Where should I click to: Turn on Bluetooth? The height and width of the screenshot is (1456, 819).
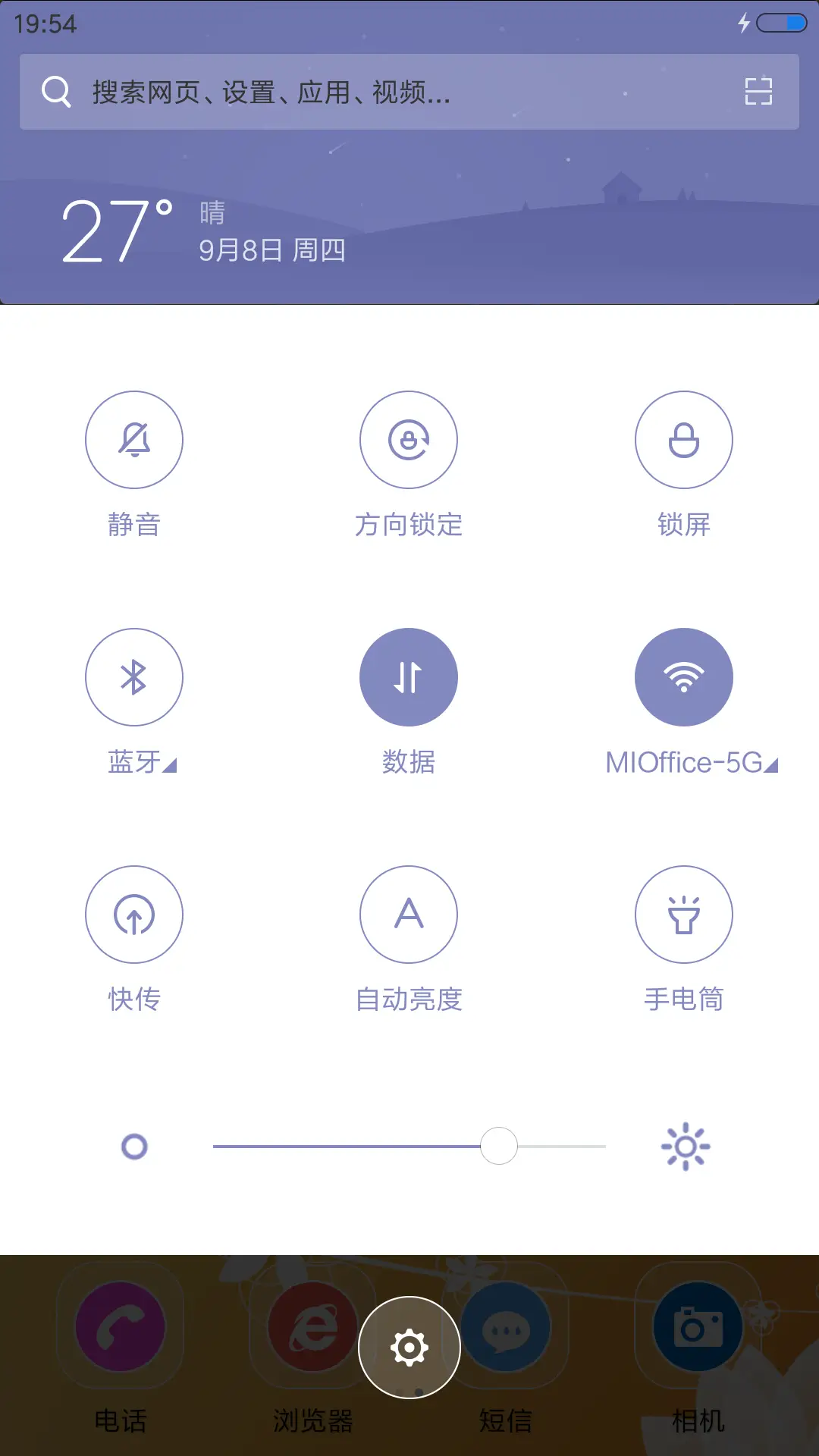[134, 677]
